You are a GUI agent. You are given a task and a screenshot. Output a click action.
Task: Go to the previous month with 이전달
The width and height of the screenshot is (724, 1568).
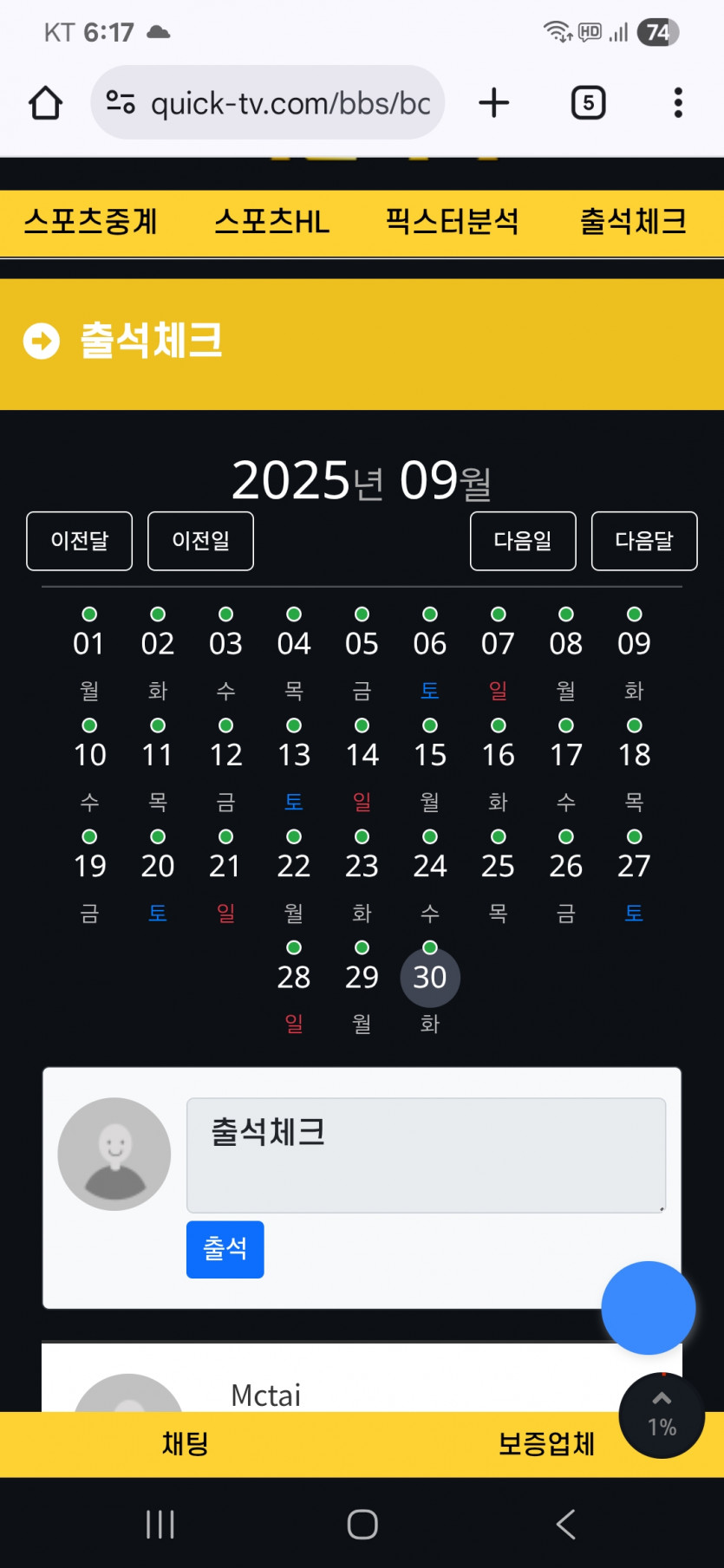tap(80, 541)
